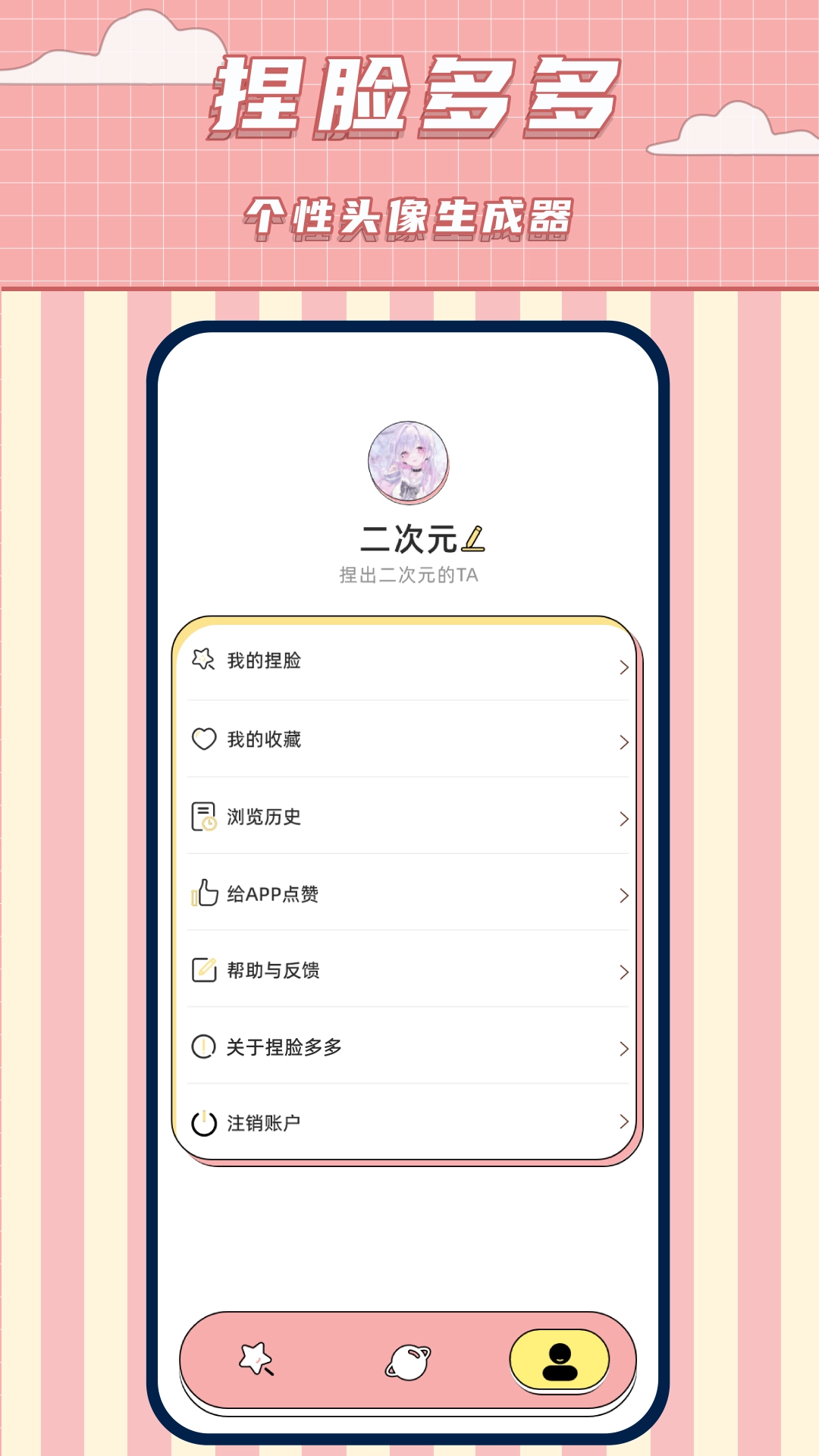The width and height of the screenshot is (819, 1456).
Task: Click the info icon next to 关于捏脸多多
Action: (x=202, y=1048)
